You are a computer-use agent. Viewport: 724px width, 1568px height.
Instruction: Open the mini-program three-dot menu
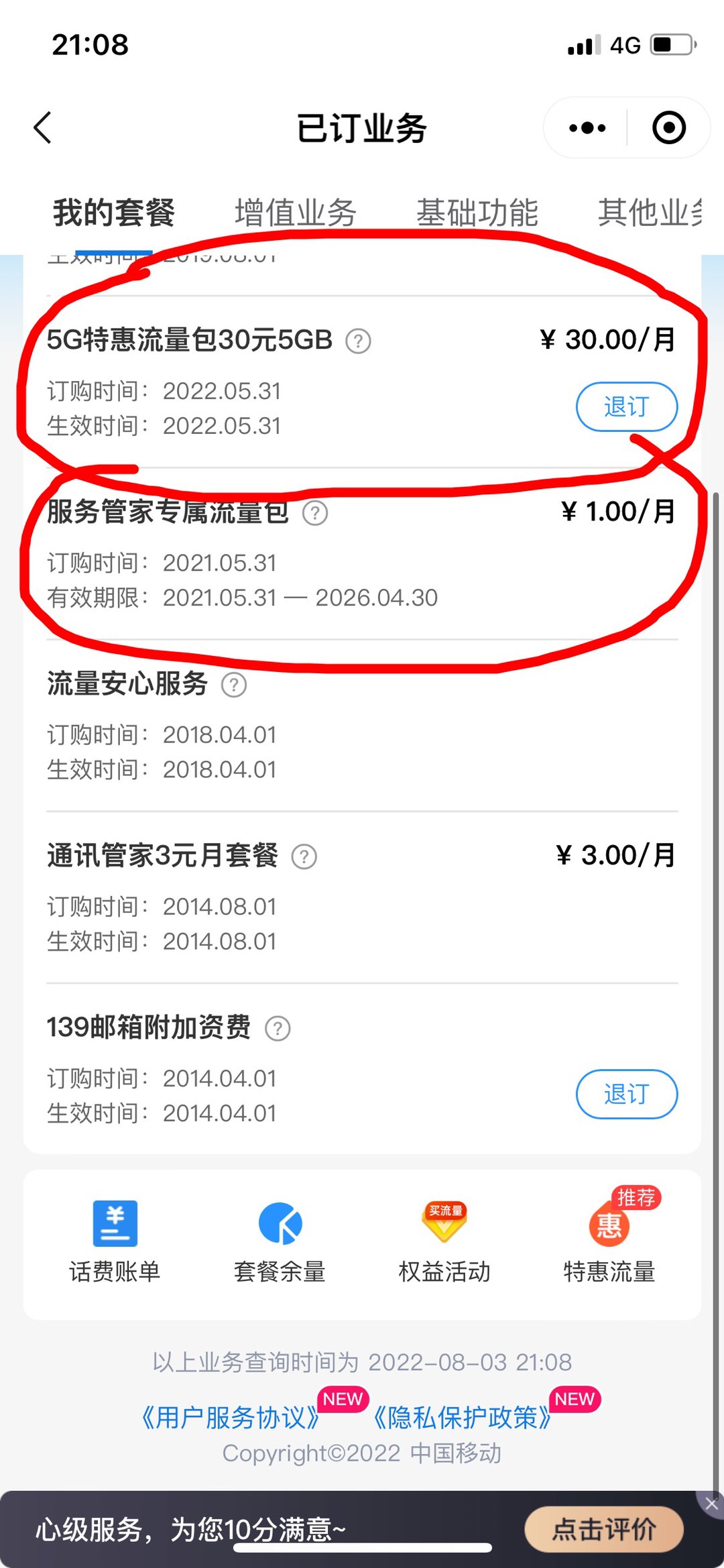[x=587, y=127]
